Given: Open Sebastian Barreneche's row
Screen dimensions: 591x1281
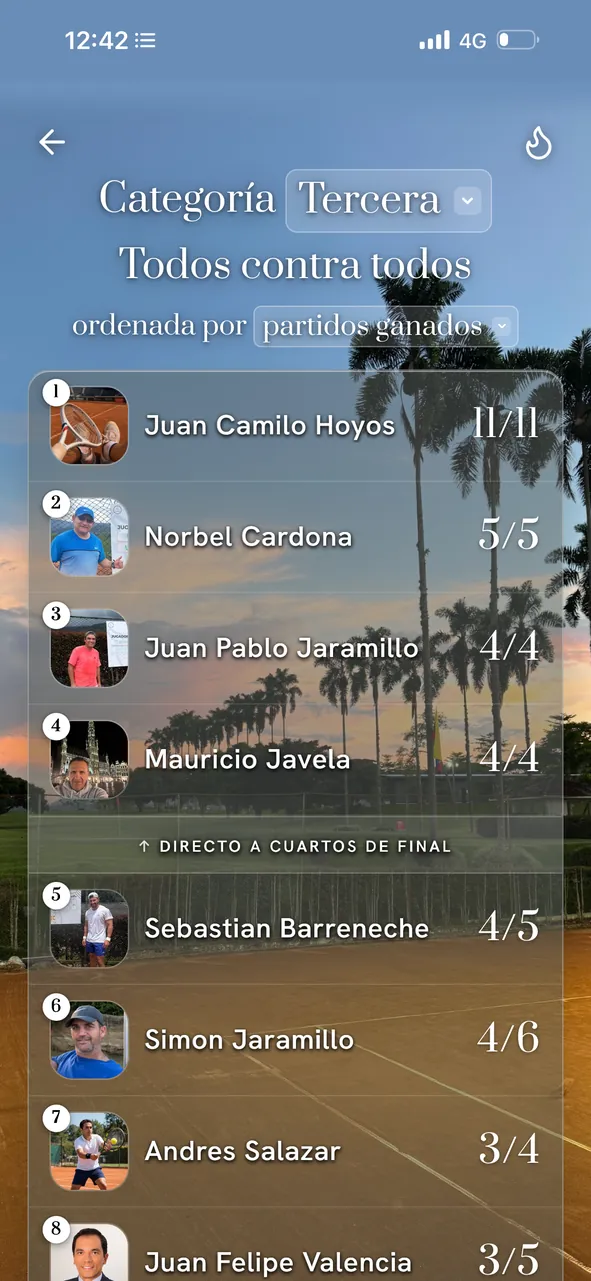Looking at the screenshot, I should pyautogui.click(x=295, y=928).
